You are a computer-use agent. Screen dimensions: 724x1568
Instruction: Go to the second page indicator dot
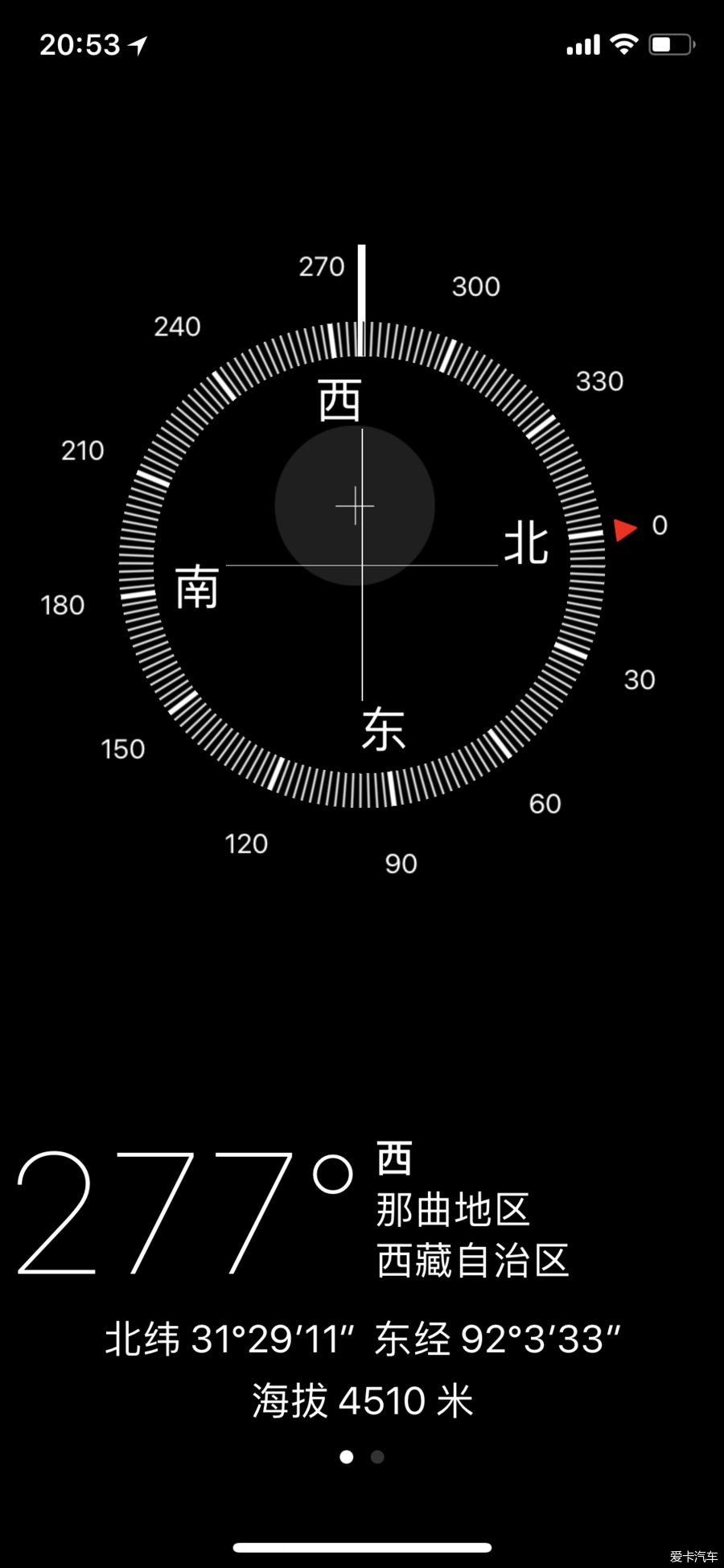(377, 1457)
